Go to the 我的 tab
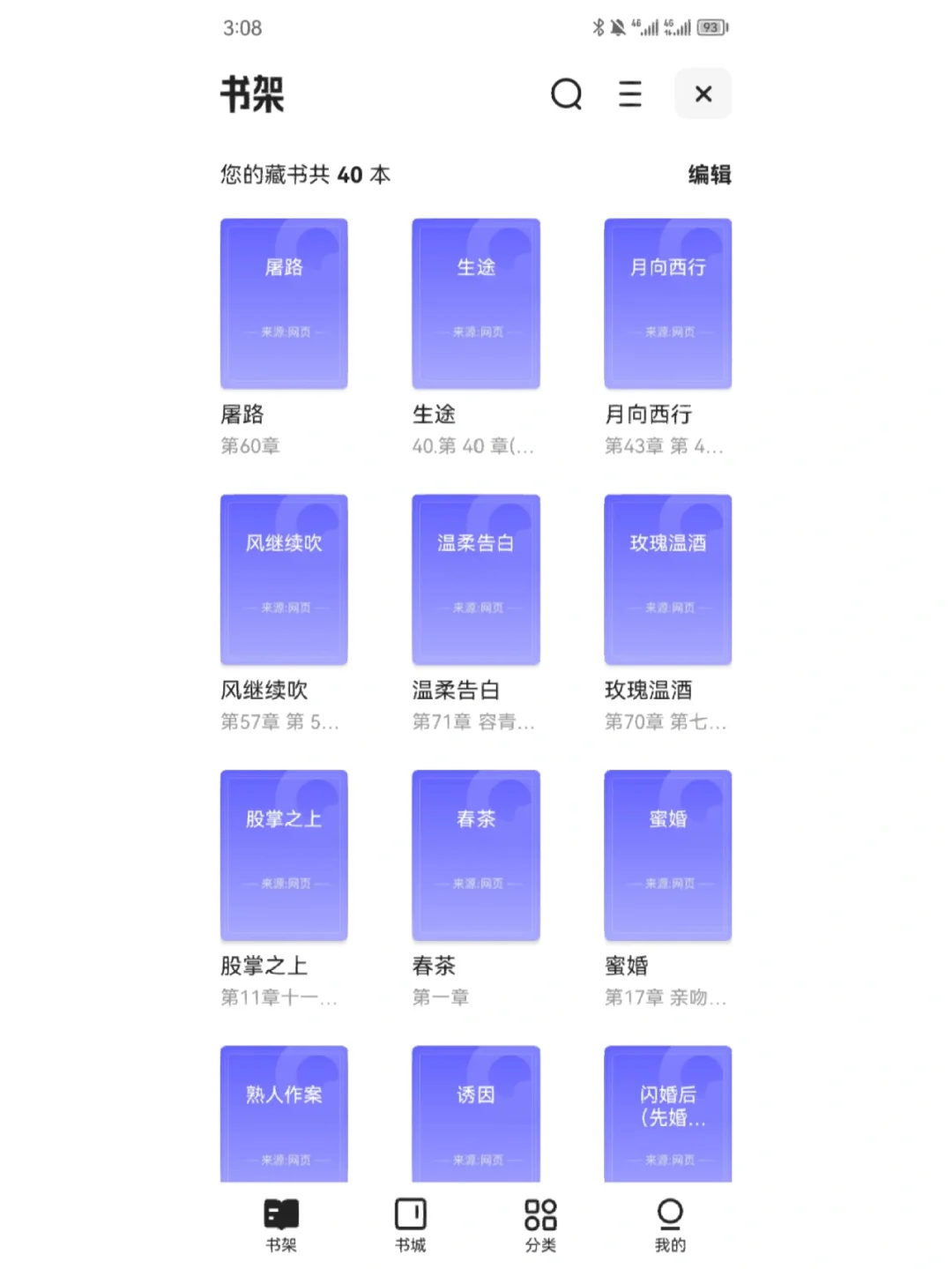 click(x=670, y=1224)
